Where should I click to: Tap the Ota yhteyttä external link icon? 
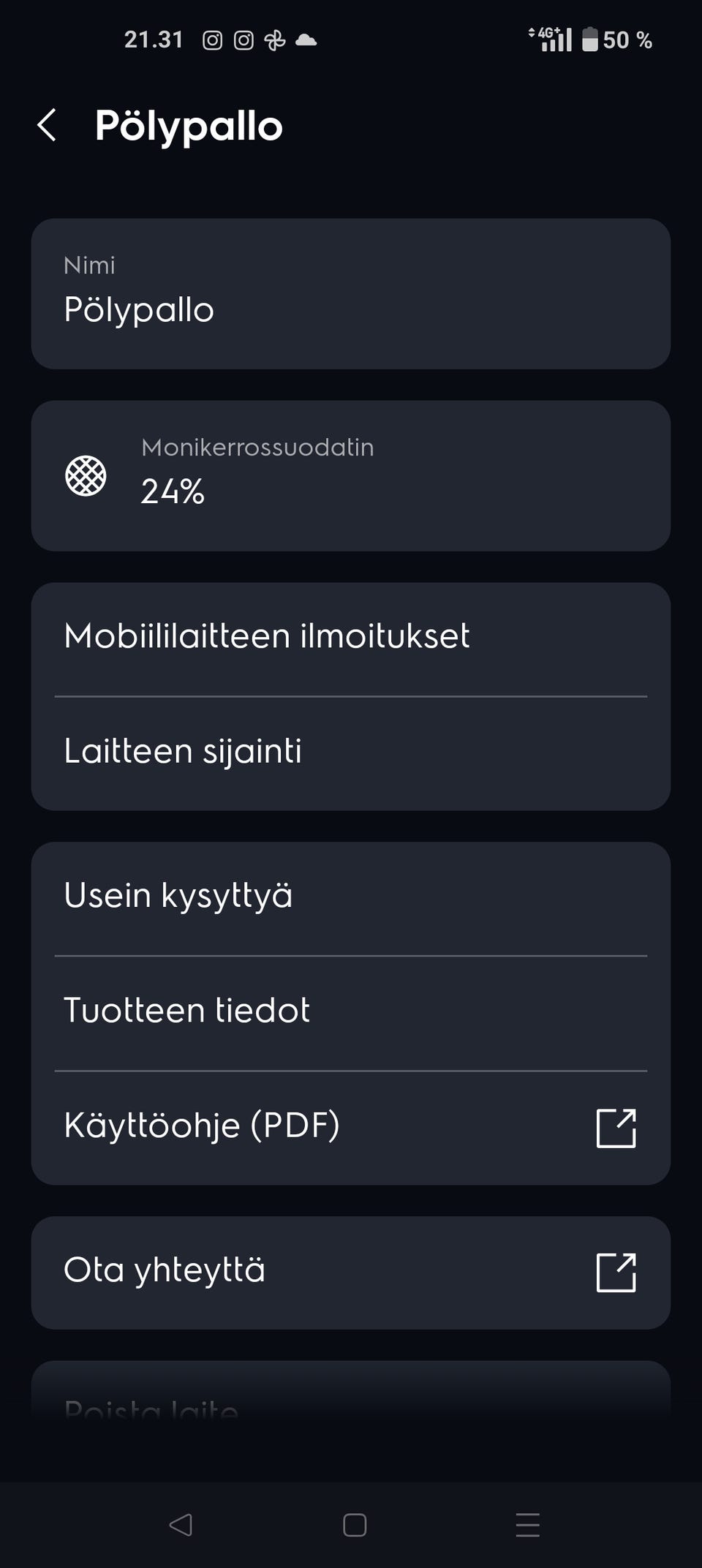coord(615,1270)
